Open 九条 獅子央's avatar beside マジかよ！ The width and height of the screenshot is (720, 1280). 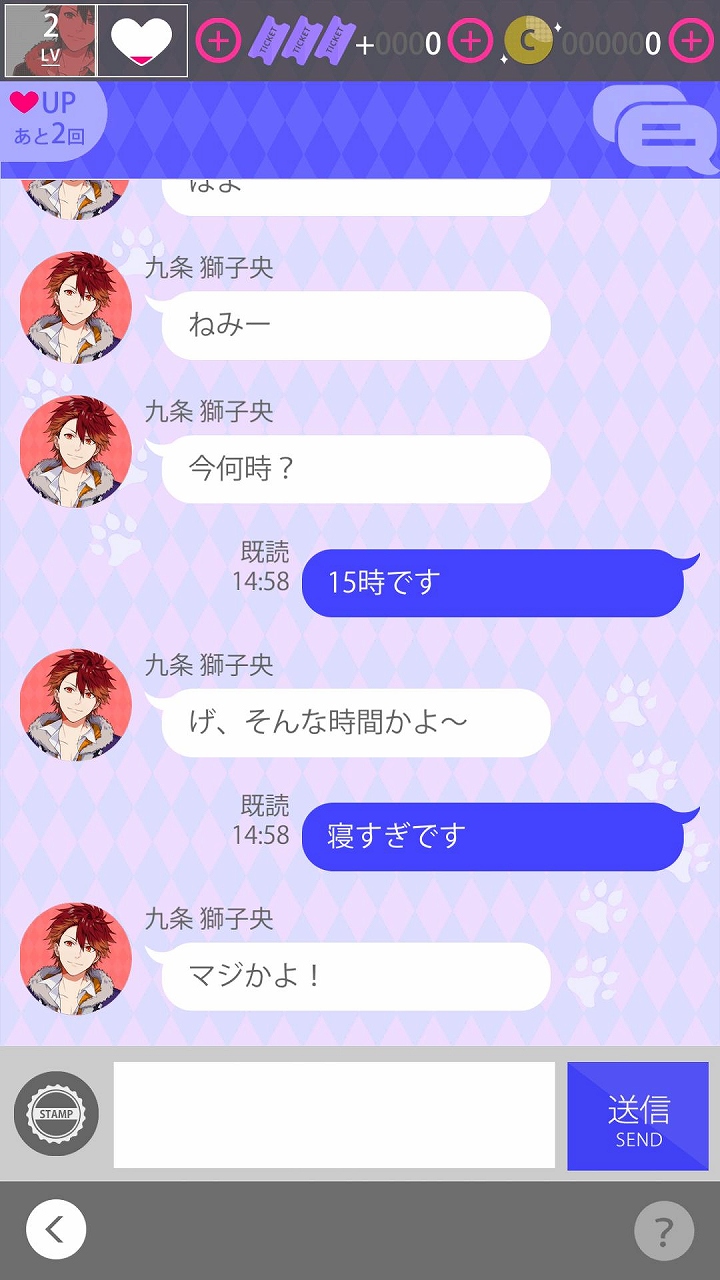pos(76,959)
